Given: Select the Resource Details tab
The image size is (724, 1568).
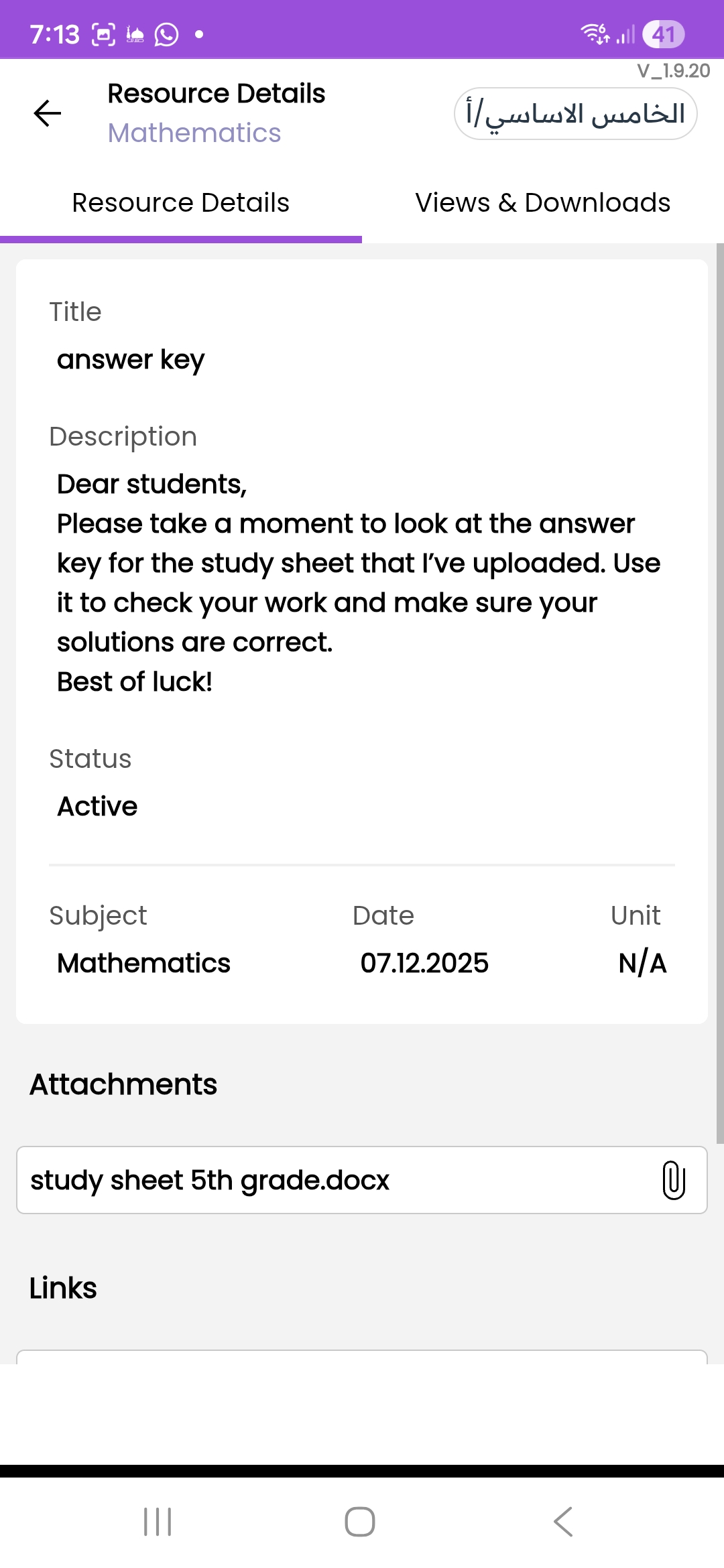Looking at the screenshot, I should pos(181,202).
